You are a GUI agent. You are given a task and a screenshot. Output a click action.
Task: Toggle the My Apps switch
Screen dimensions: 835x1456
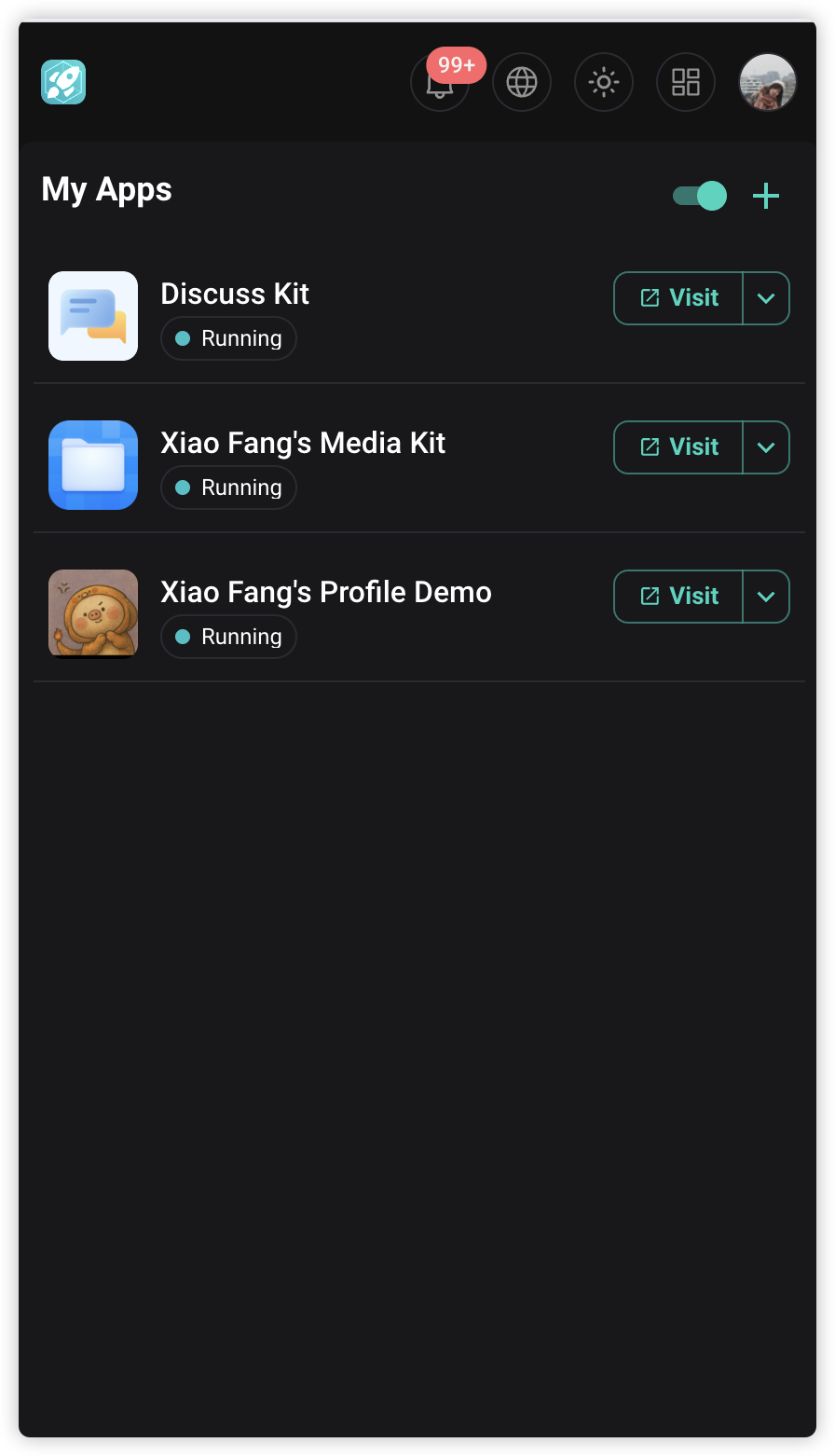pos(700,196)
